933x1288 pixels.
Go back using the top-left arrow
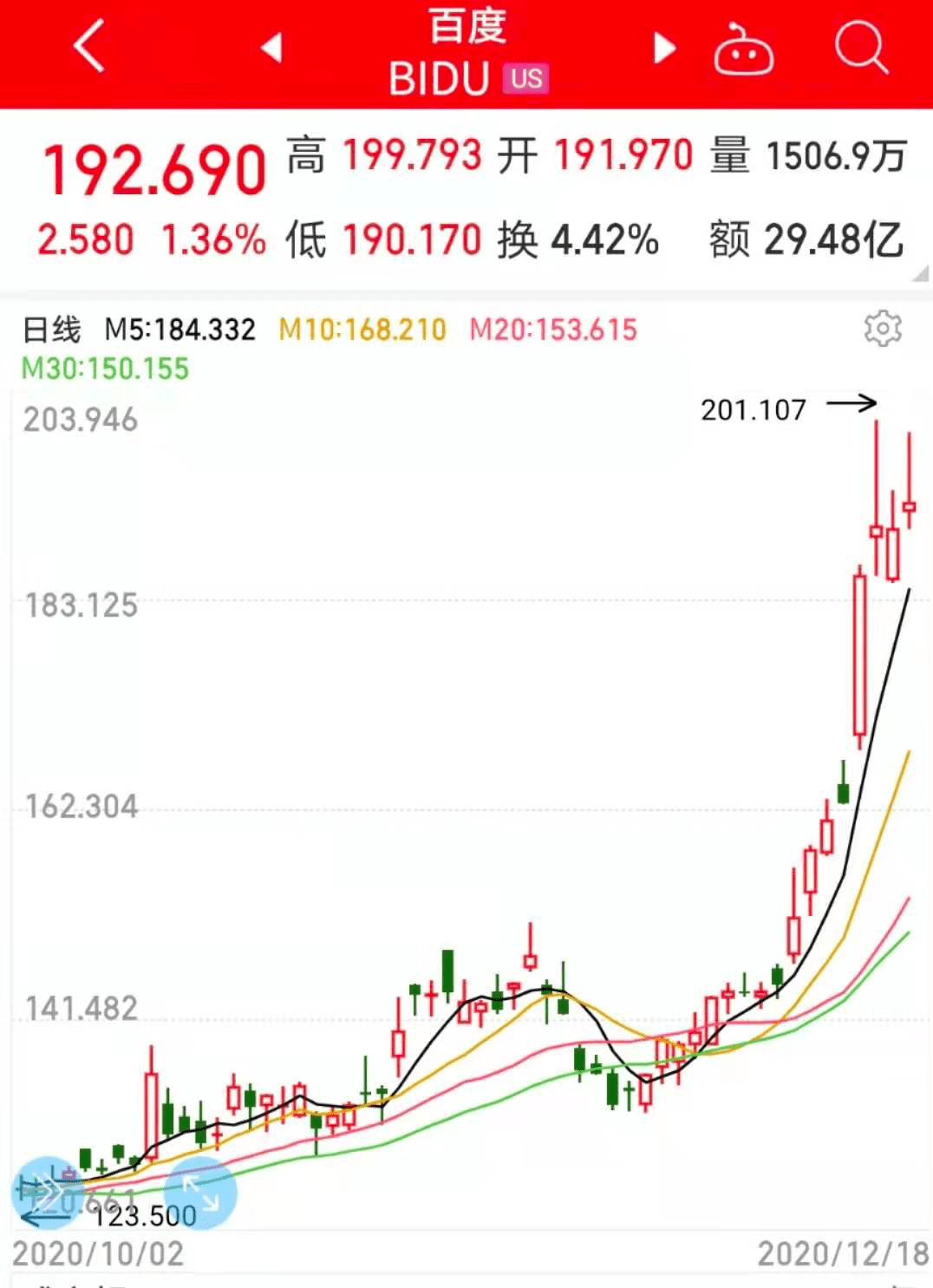[x=89, y=47]
